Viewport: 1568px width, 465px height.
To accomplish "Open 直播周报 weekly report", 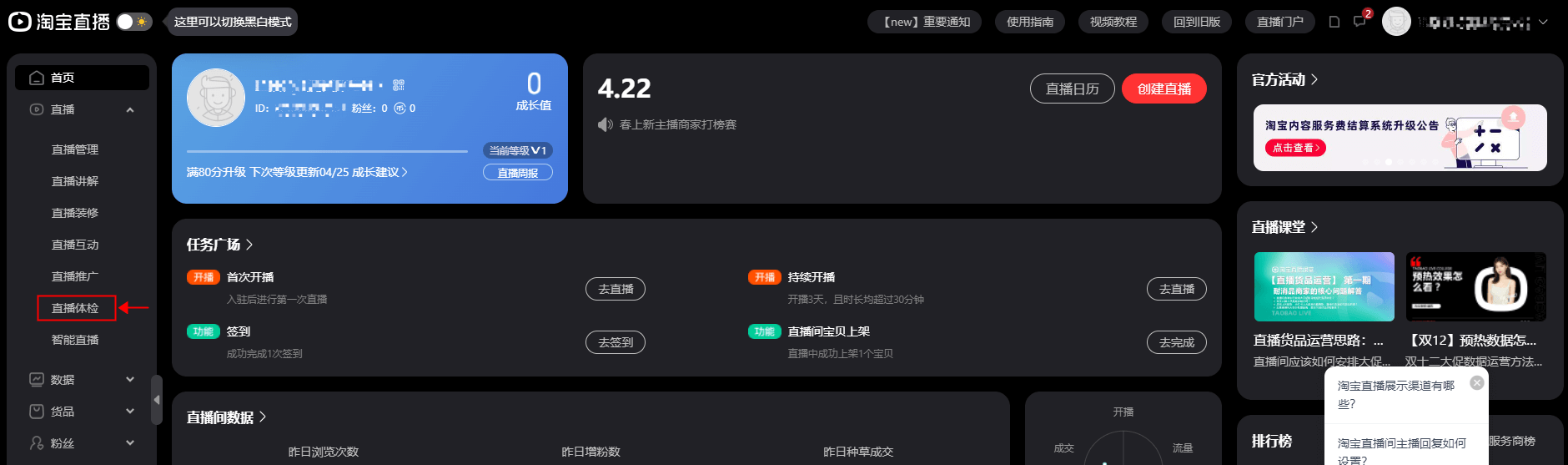I will (x=517, y=173).
